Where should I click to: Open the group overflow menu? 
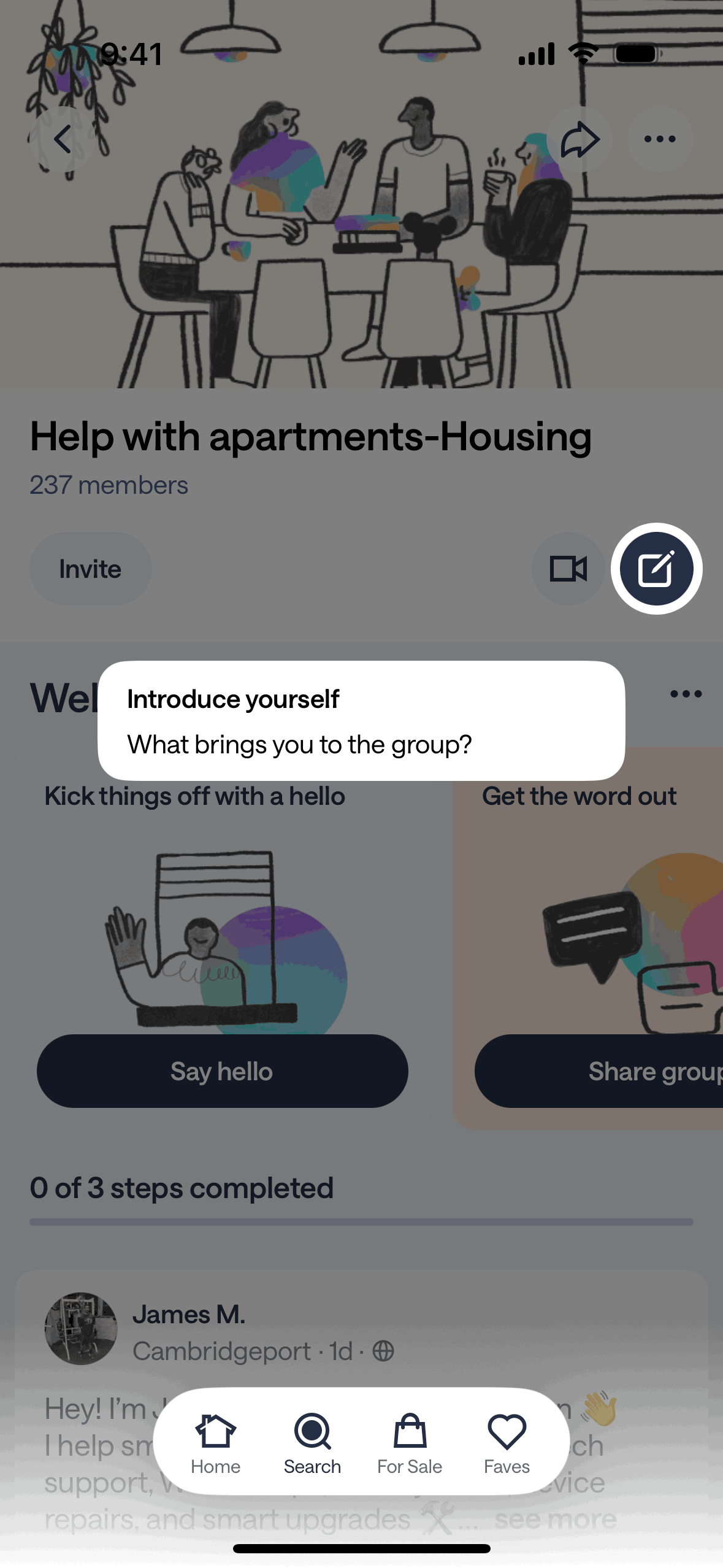(660, 139)
